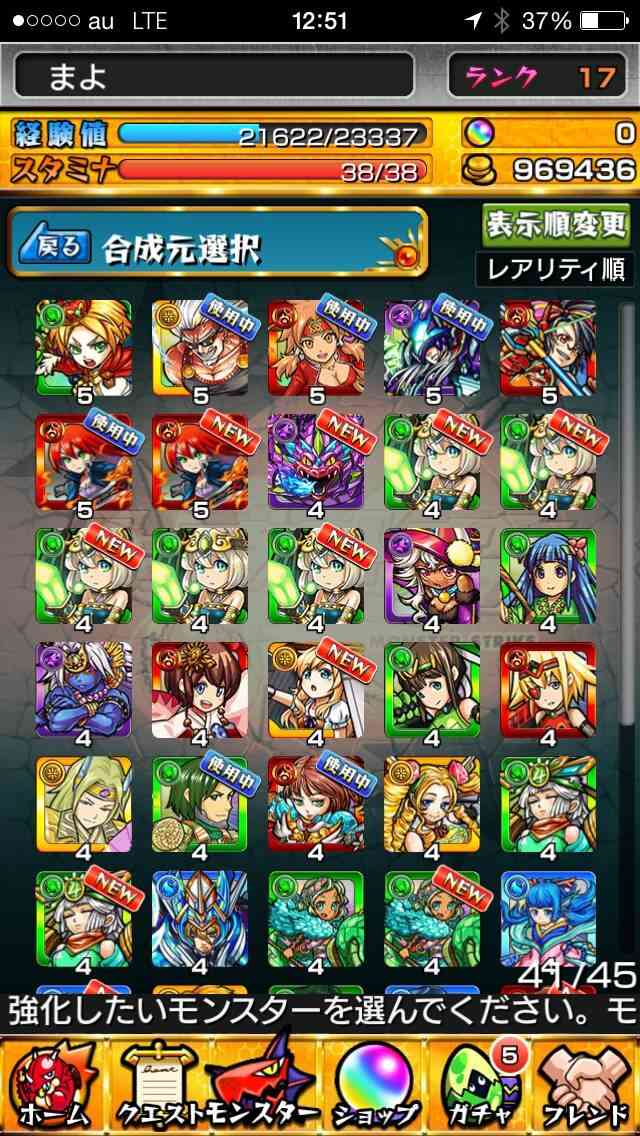Image resolution: width=640 pixels, height=1136 pixels.
Task: Select the yellow hooded monster with closed eyes
Action: click(x=84, y=804)
